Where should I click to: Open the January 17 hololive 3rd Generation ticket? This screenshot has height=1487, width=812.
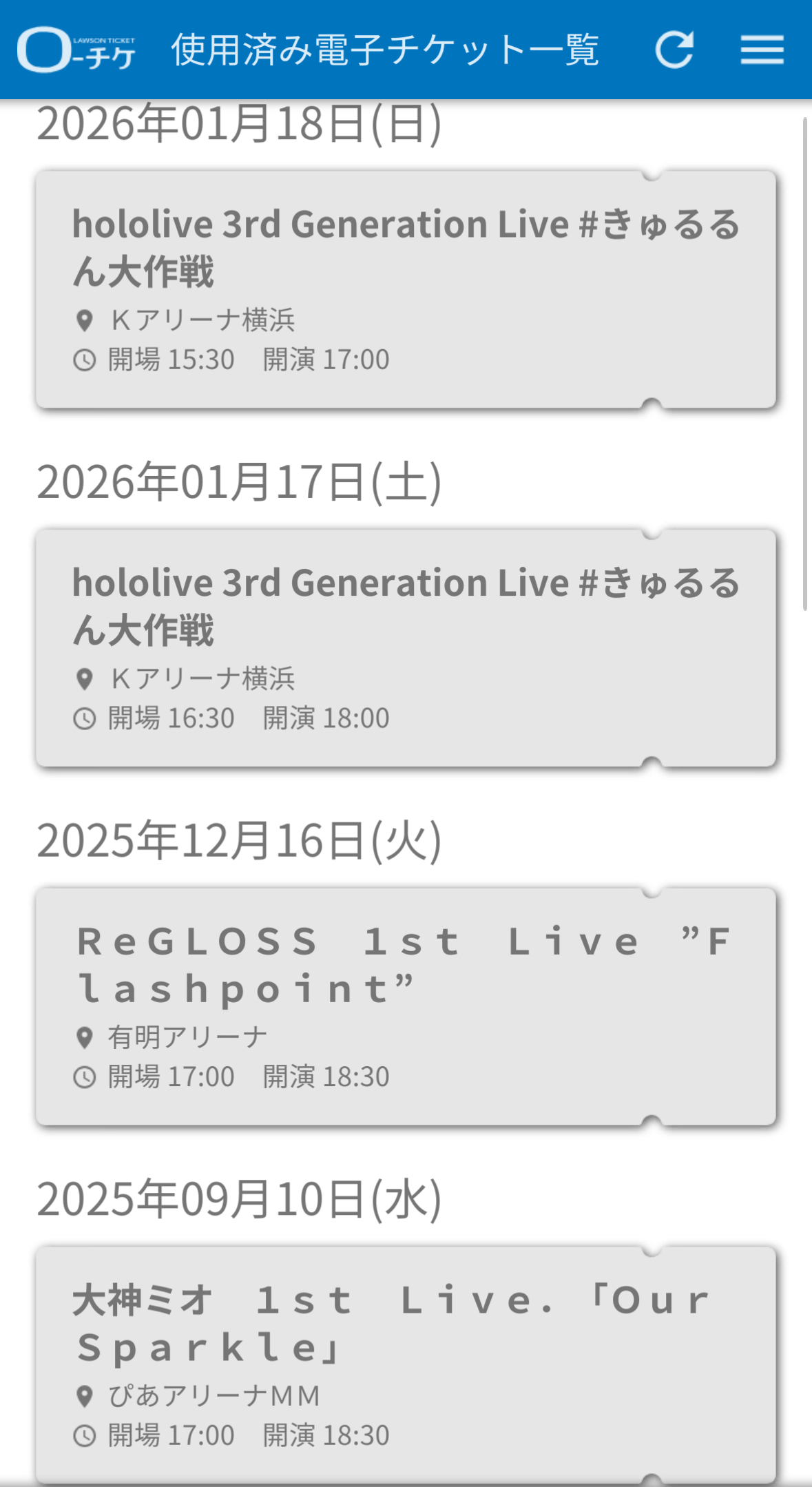(x=406, y=647)
